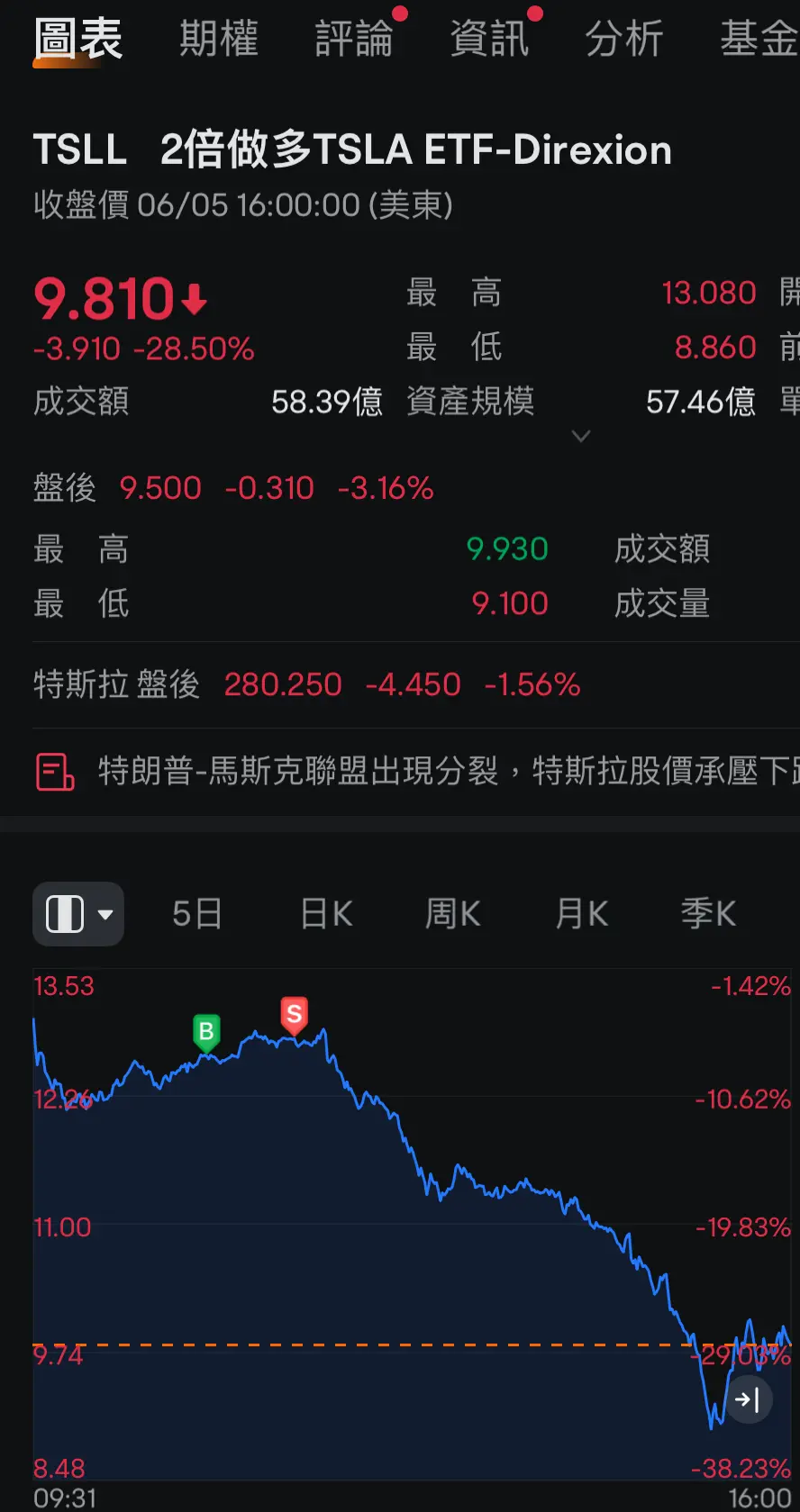Switch chart to 季K
This screenshot has width=800, height=1512.
tap(709, 914)
